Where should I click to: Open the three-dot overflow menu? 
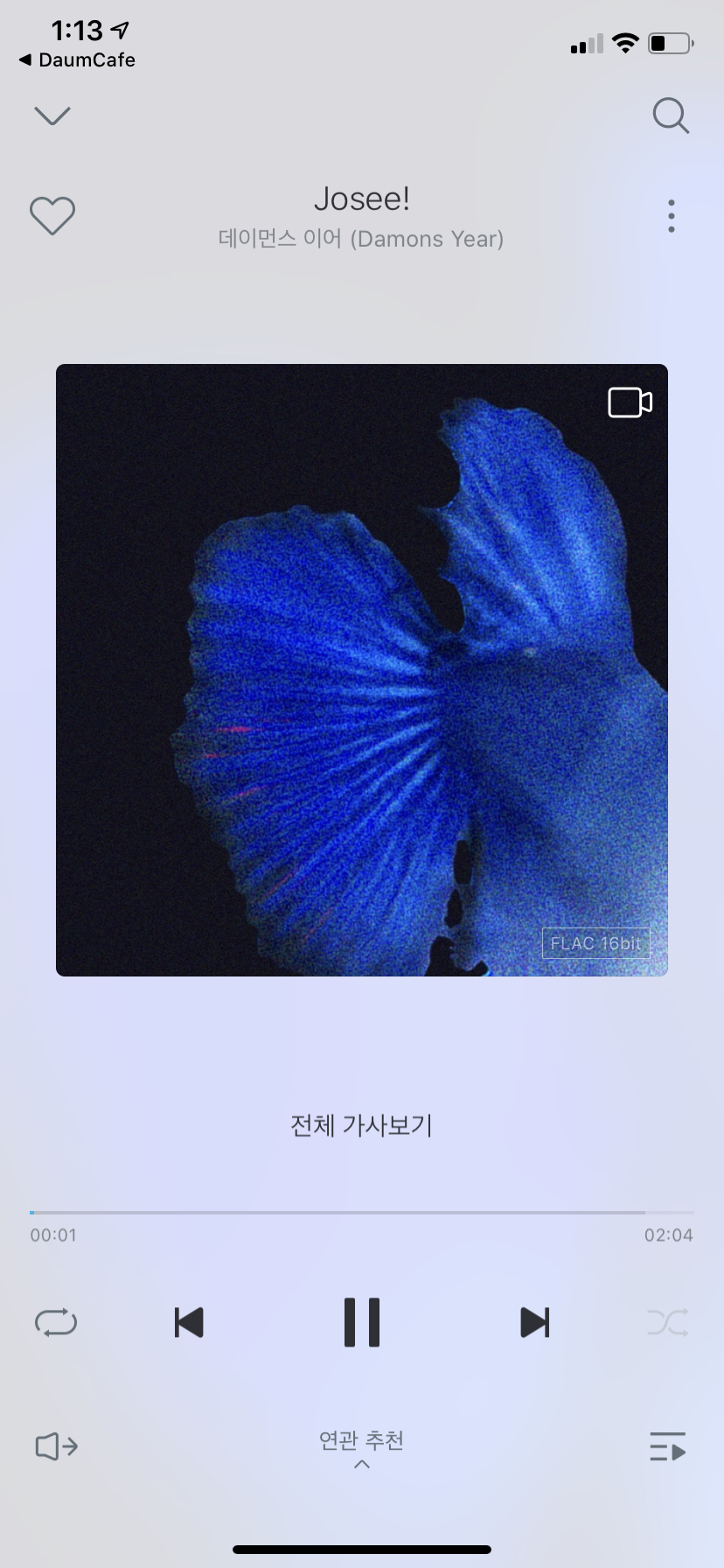pyautogui.click(x=671, y=216)
